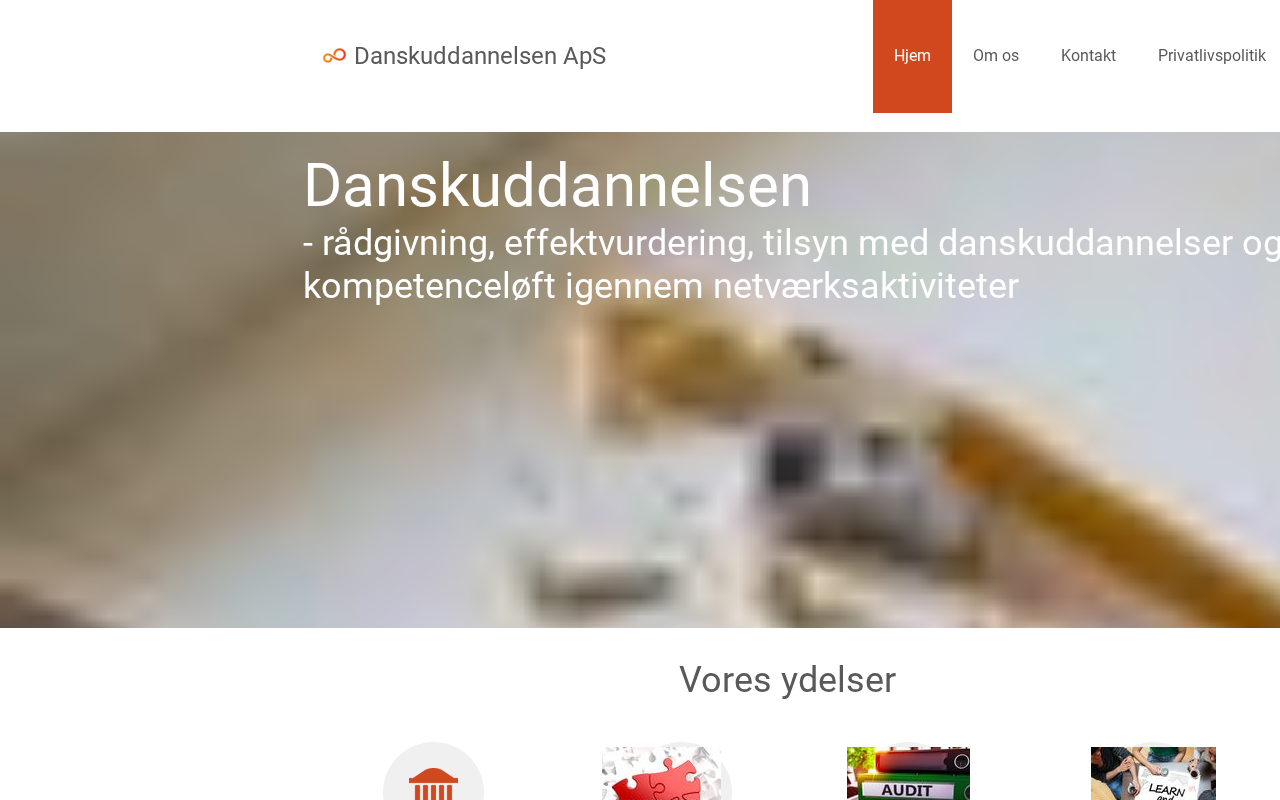Viewport: 1280px width, 800px height.
Task: View the Privatlivspolitik page
Action: (1211, 56)
